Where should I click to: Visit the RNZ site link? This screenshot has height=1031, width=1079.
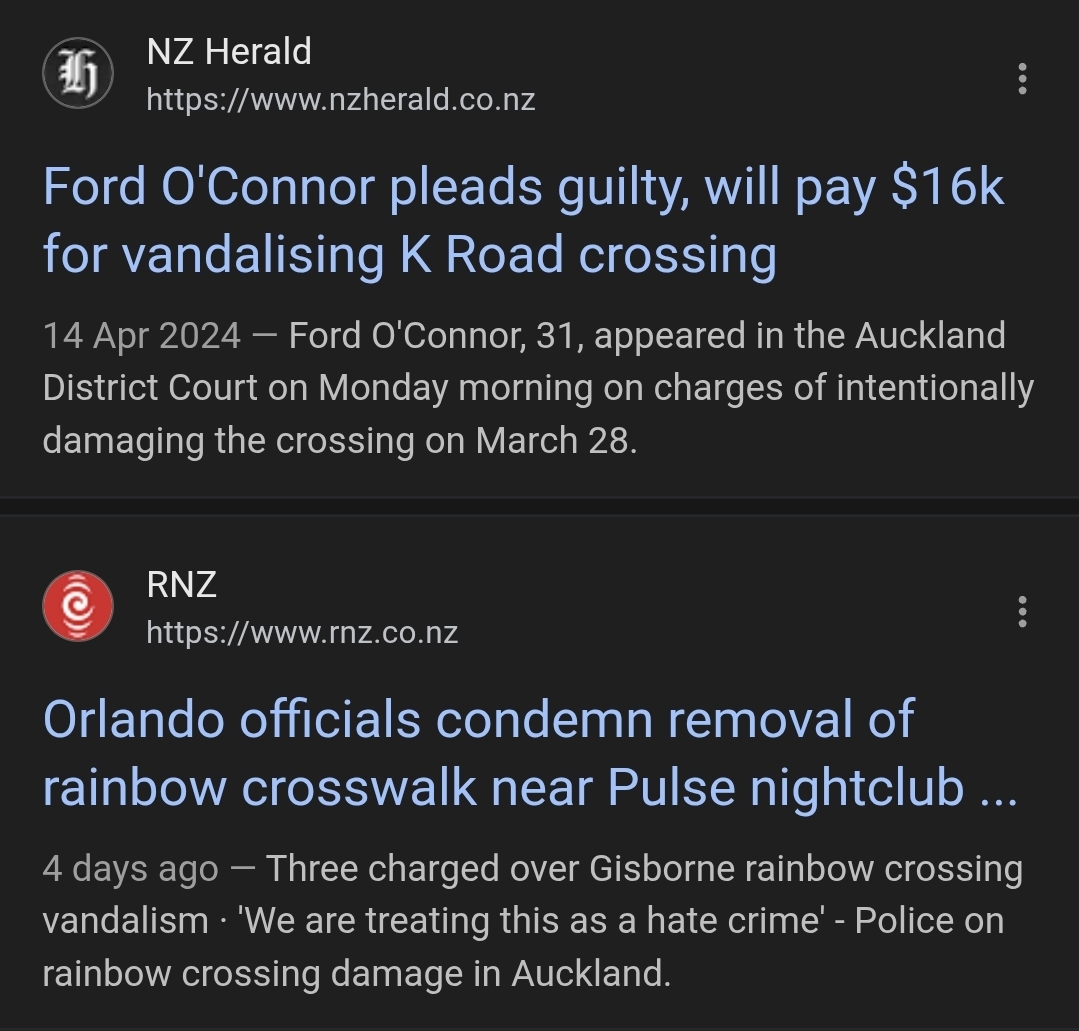(x=302, y=632)
